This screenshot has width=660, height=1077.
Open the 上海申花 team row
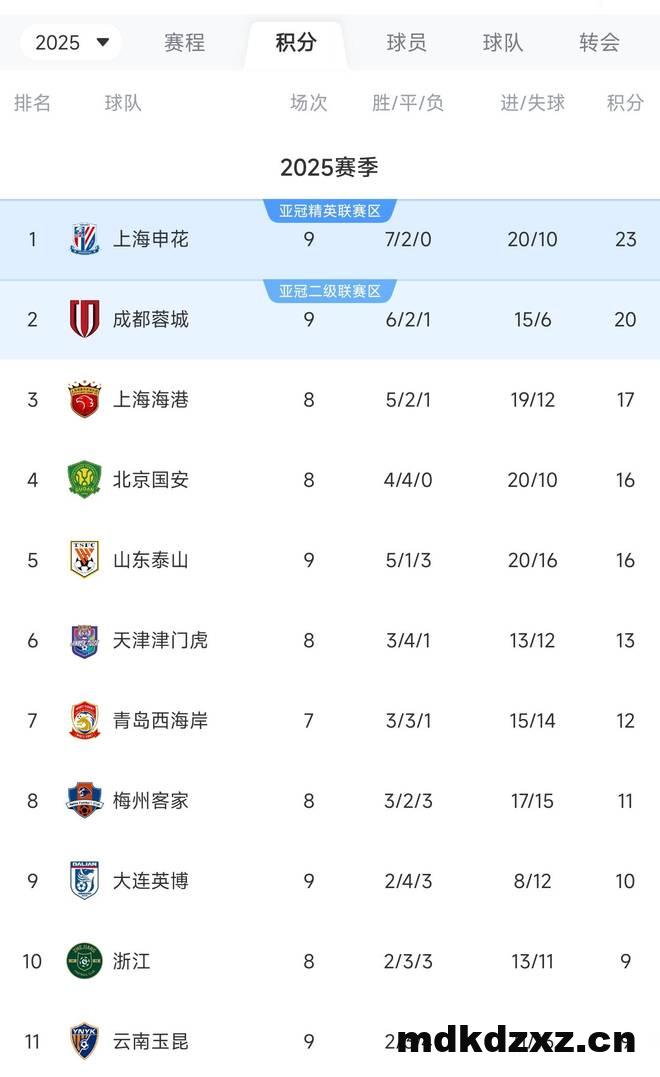coord(150,240)
